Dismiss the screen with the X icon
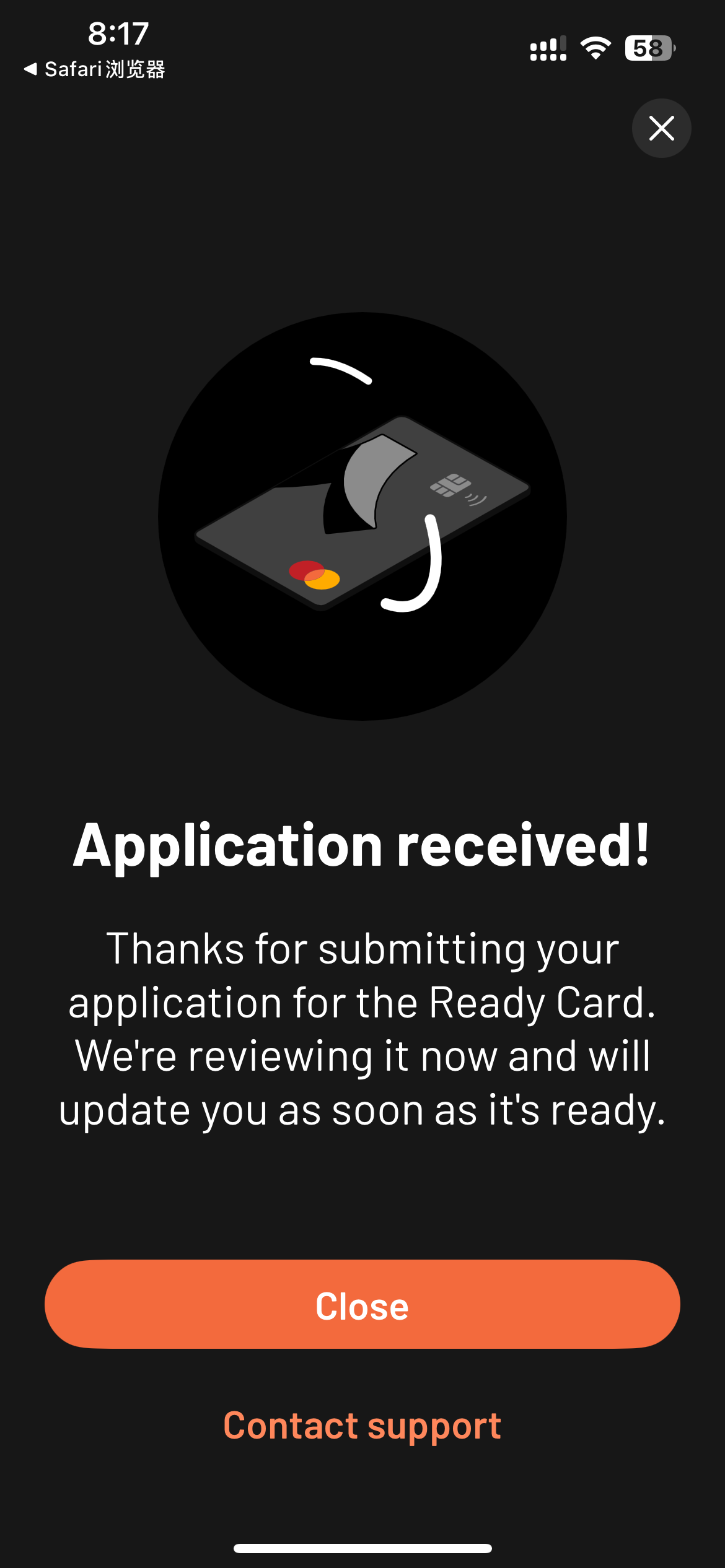The width and height of the screenshot is (725, 1568). (x=661, y=128)
